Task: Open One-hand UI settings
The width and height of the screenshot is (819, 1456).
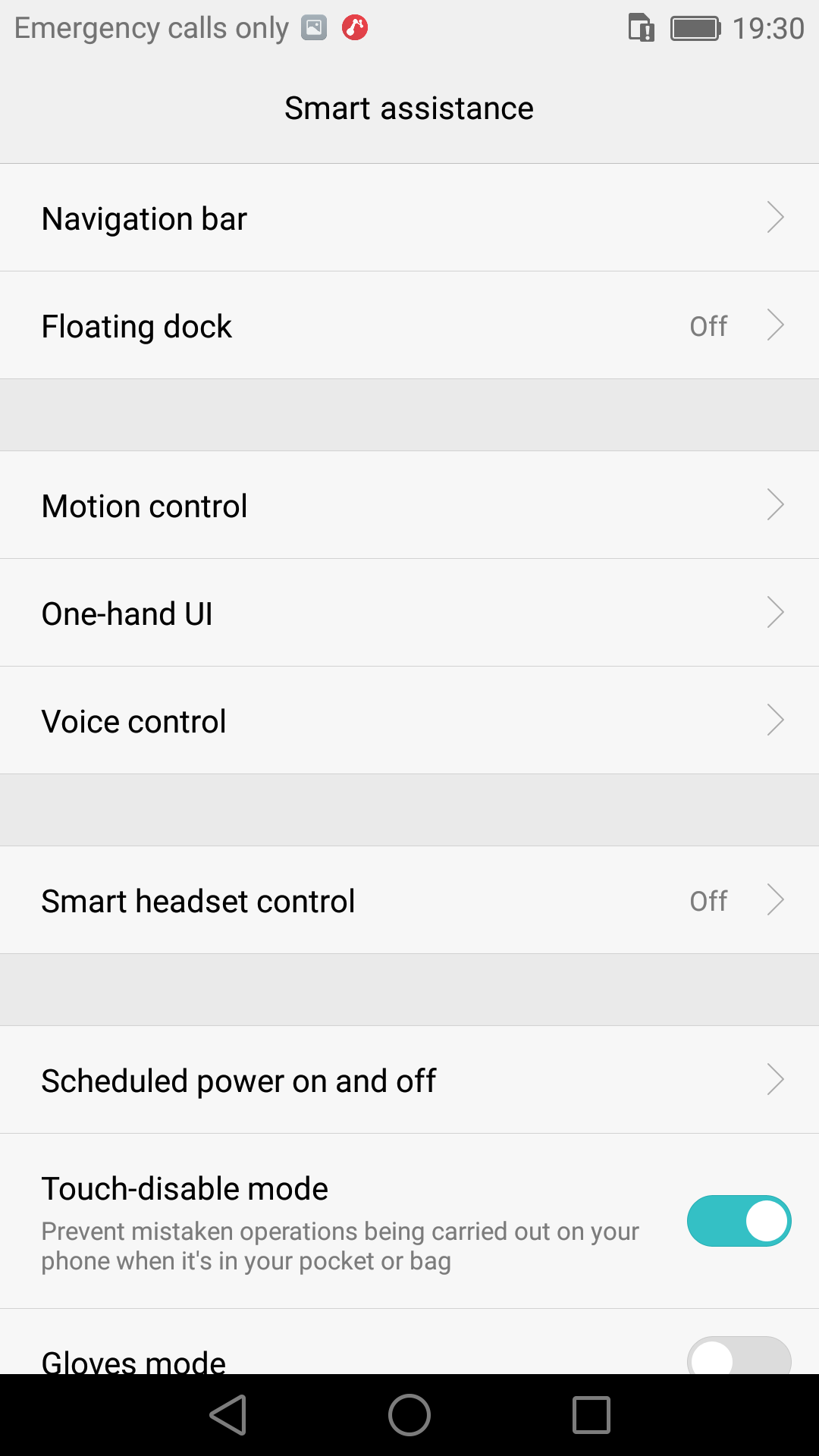Action: coord(409,613)
